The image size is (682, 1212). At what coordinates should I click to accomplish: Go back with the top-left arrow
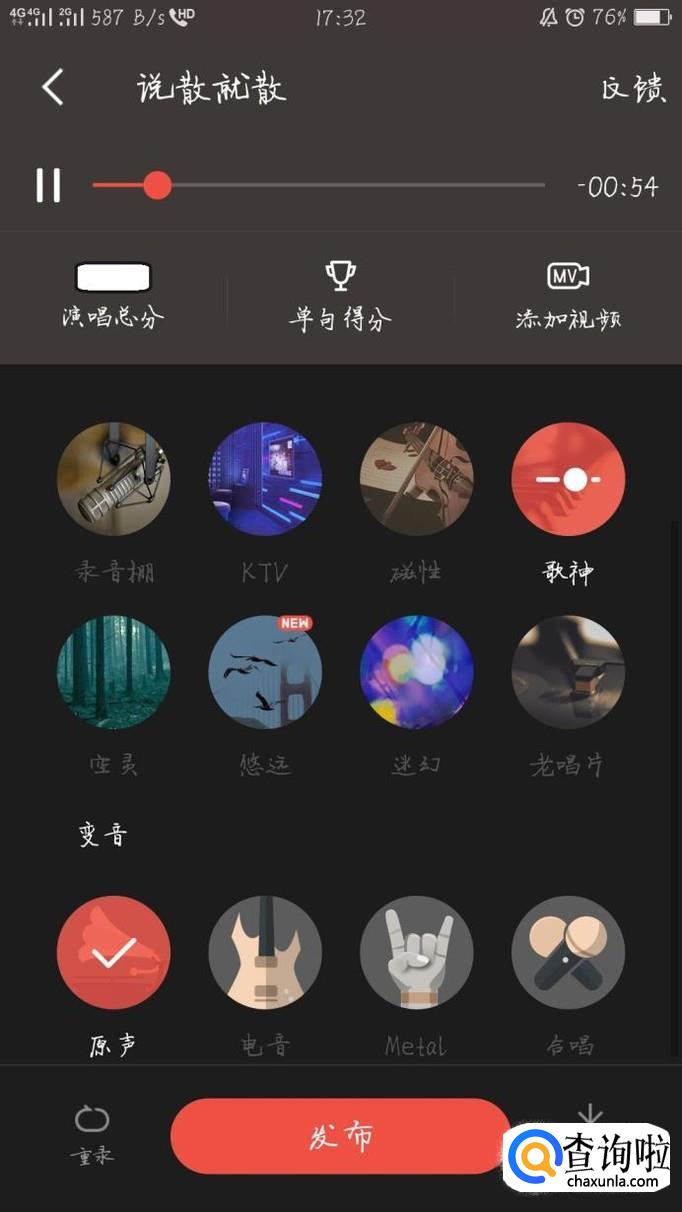(53, 88)
